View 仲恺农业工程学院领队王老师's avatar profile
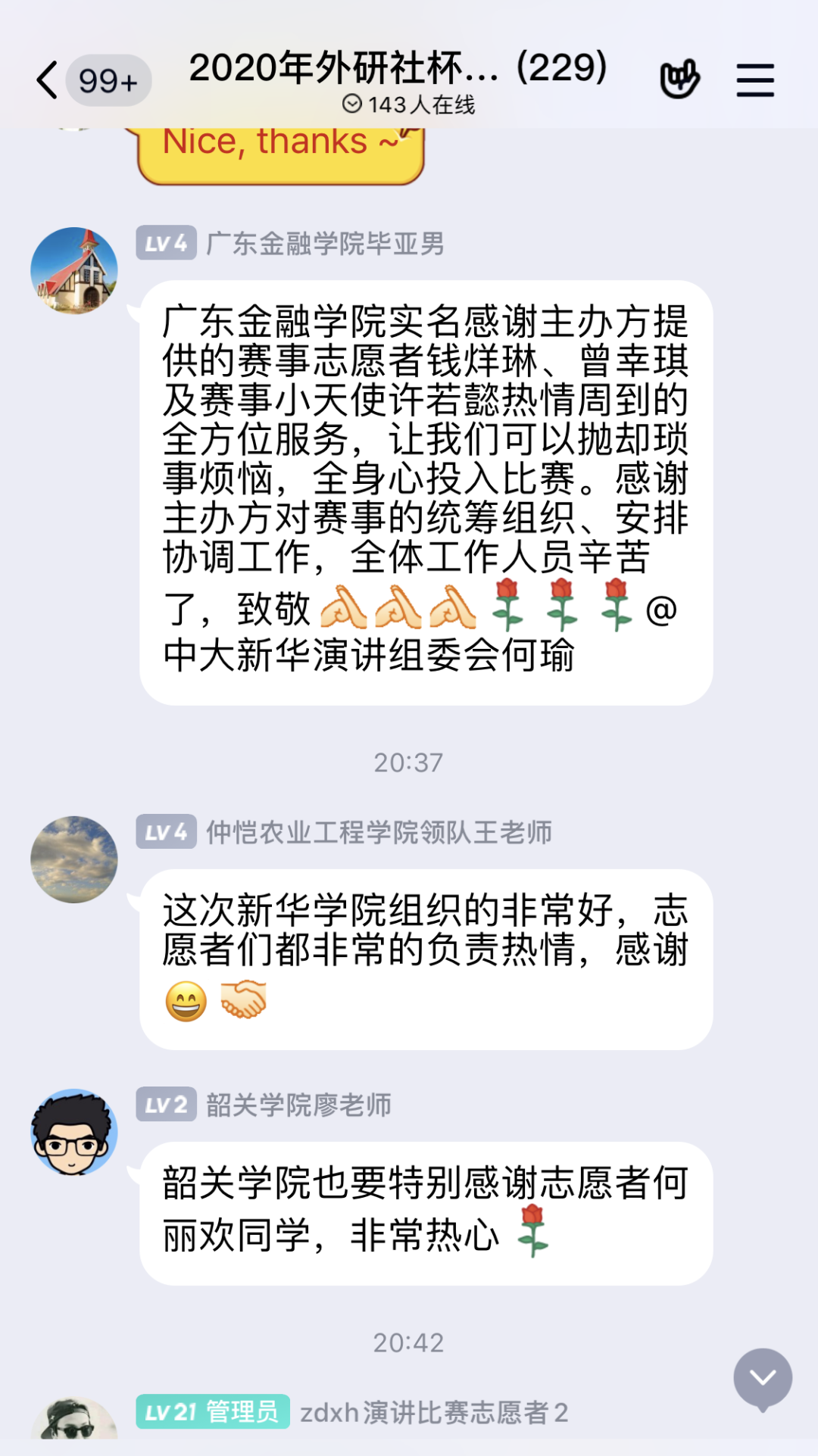818x1456 pixels. tap(74, 859)
